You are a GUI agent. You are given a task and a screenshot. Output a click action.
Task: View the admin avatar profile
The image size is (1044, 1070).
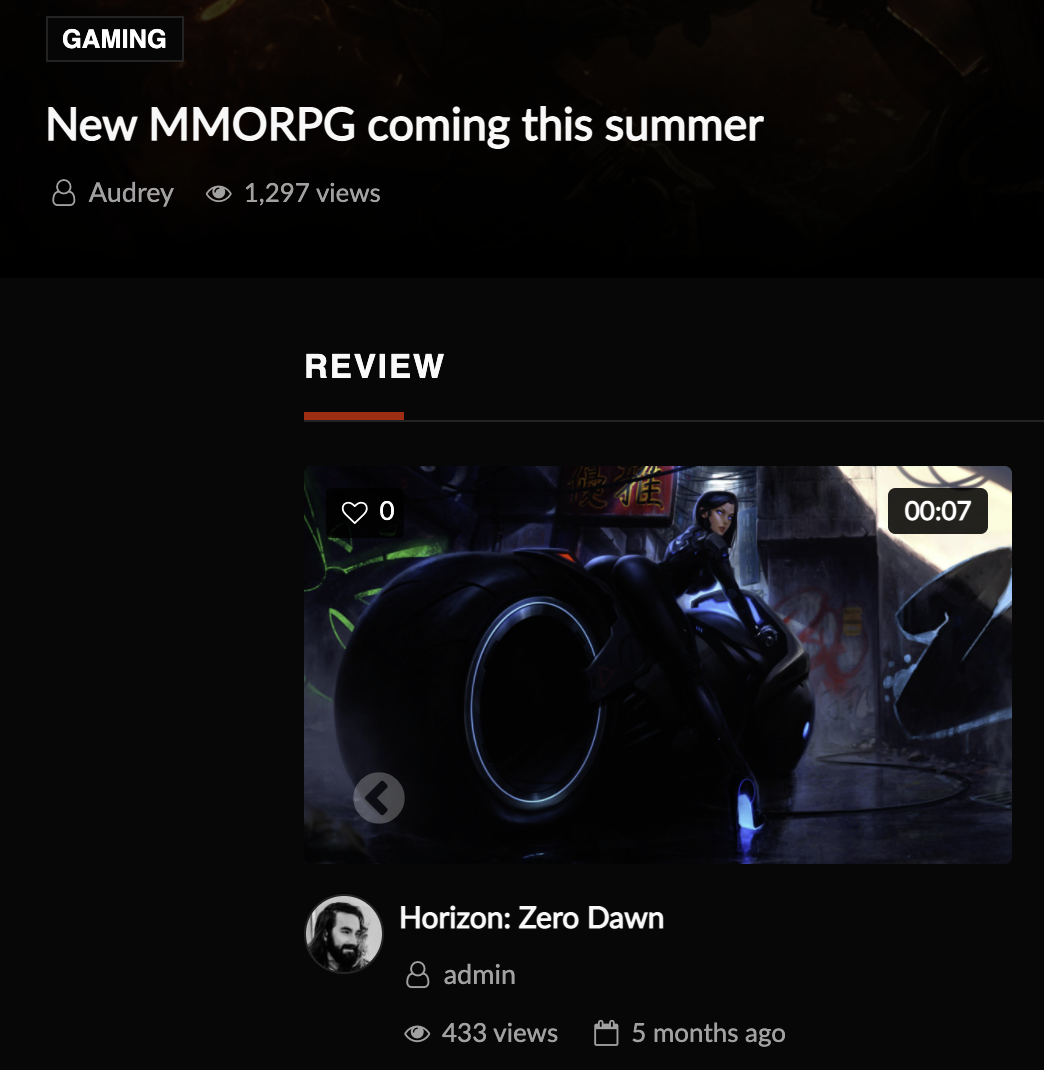pyautogui.click(x=344, y=934)
